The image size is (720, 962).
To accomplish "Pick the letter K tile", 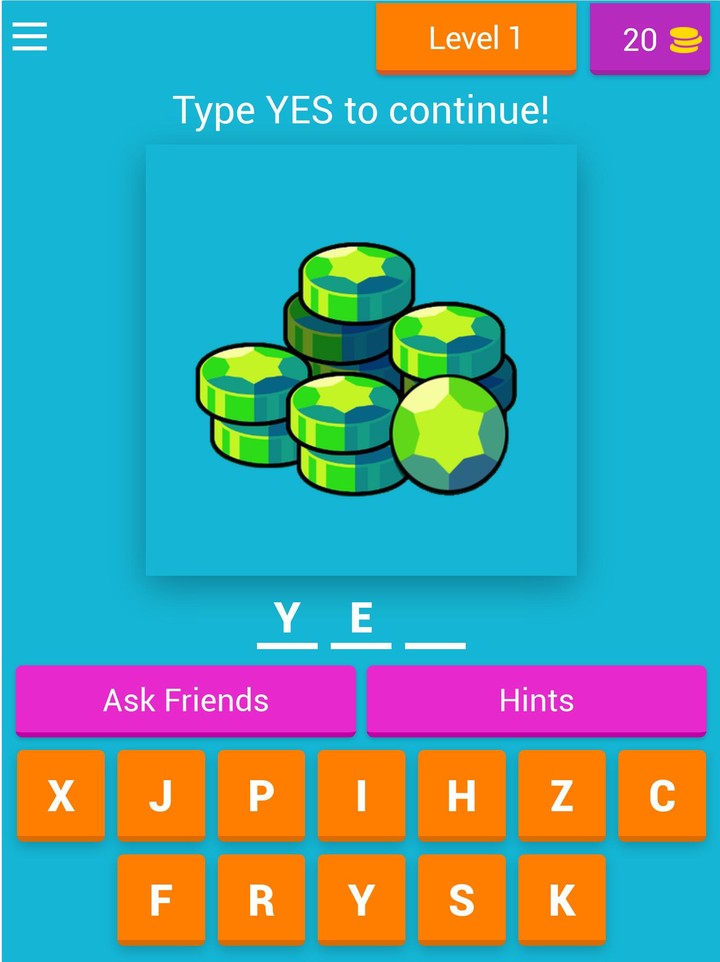I will (561, 899).
